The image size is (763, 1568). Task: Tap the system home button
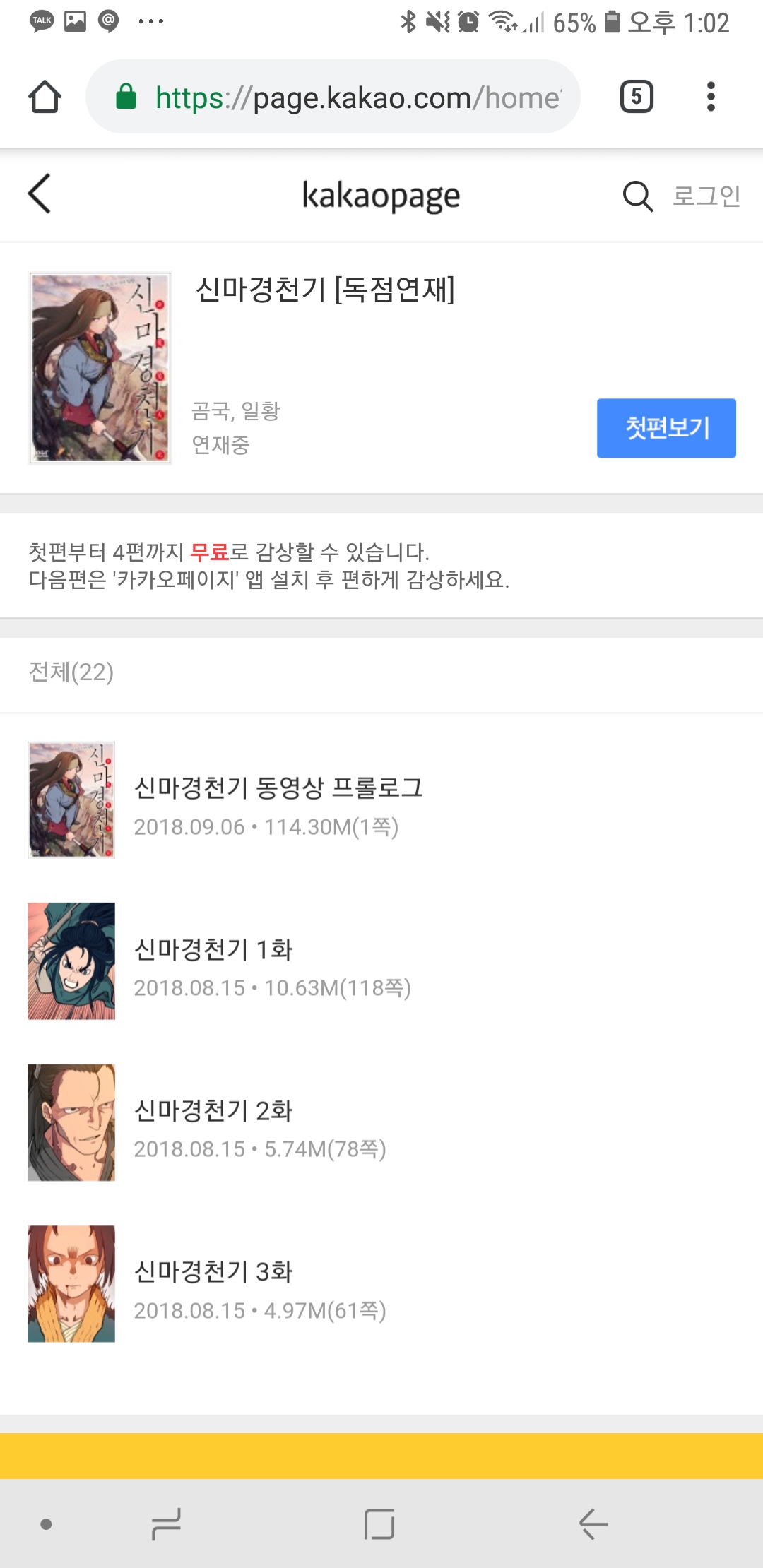coord(379,1524)
